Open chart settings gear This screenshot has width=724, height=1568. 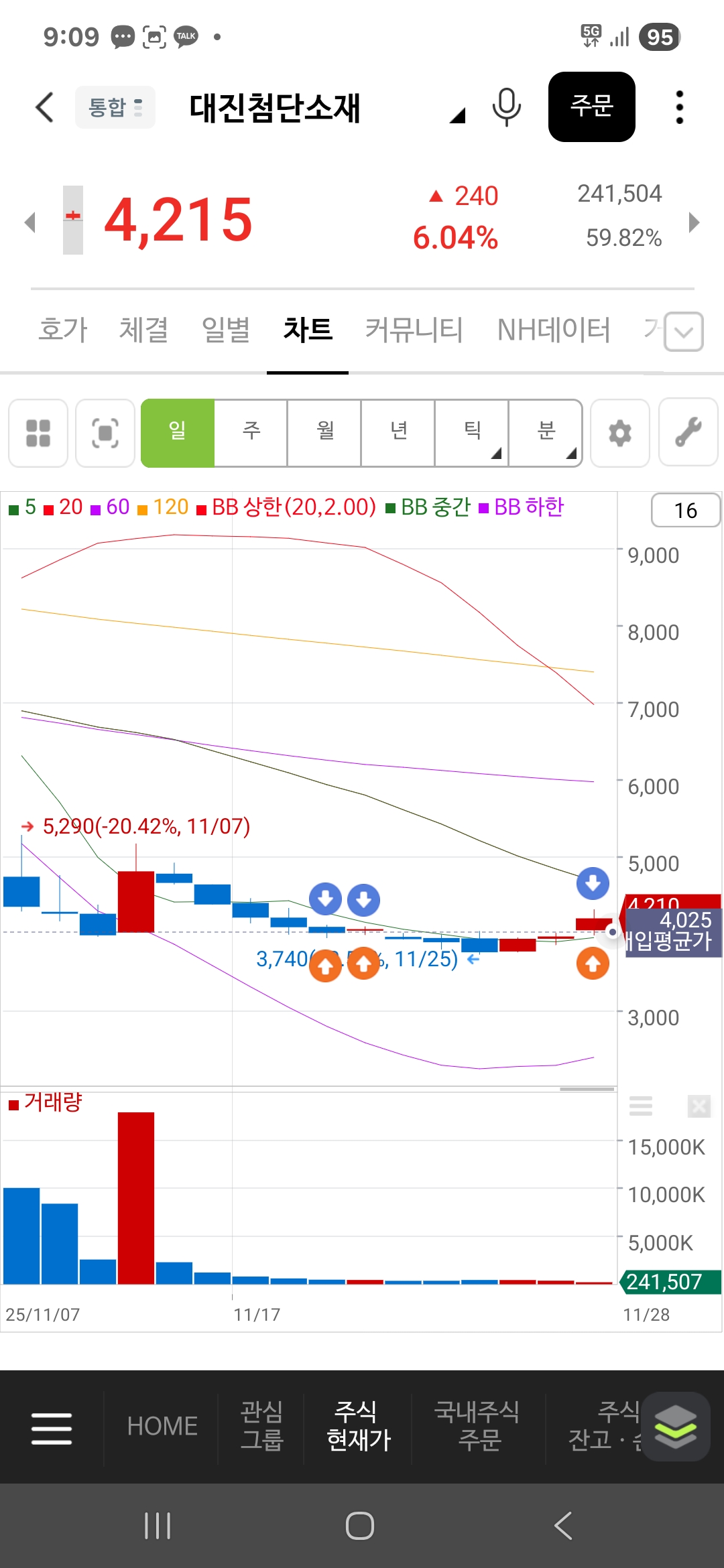(x=620, y=433)
